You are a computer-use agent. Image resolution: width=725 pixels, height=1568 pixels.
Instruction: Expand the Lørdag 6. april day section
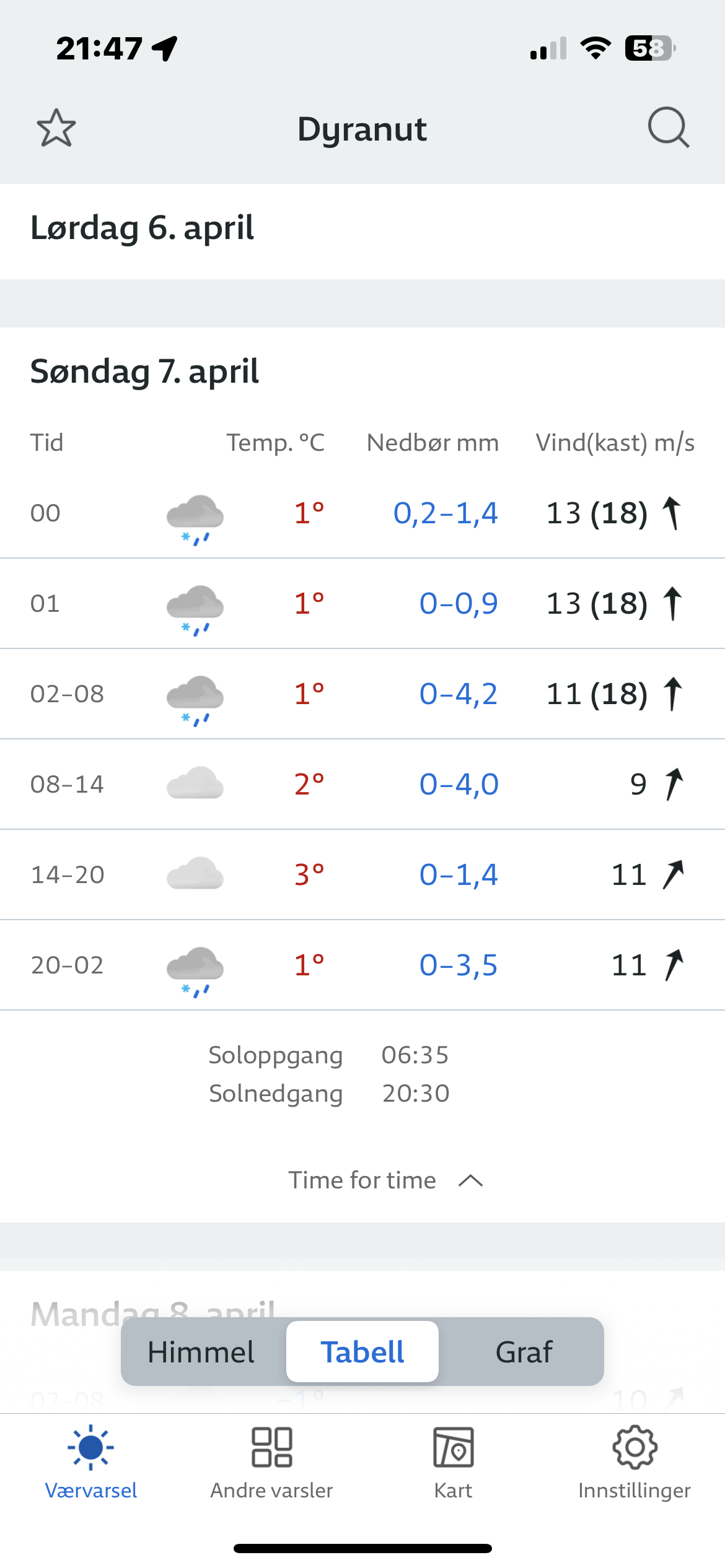tap(362, 229)
